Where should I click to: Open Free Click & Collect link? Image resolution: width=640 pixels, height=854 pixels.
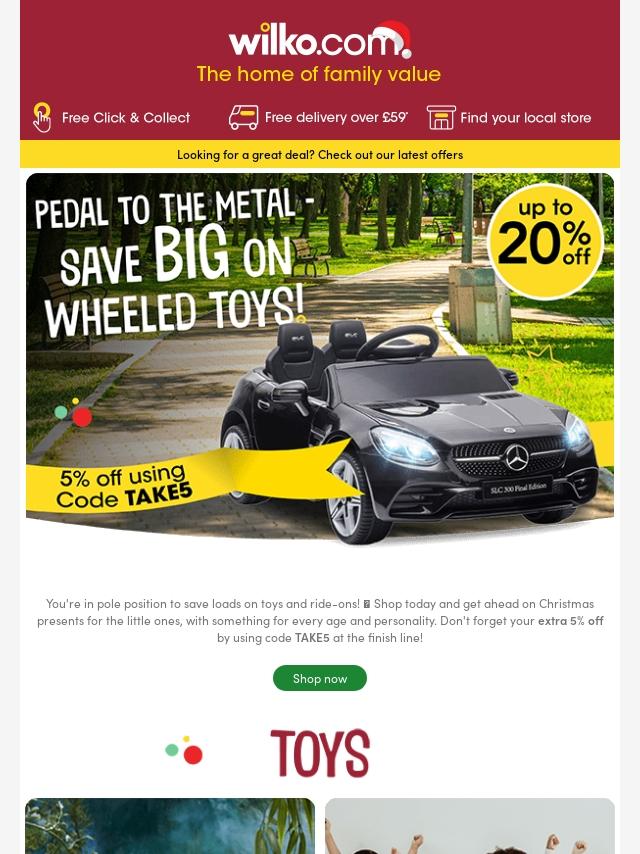112,118
